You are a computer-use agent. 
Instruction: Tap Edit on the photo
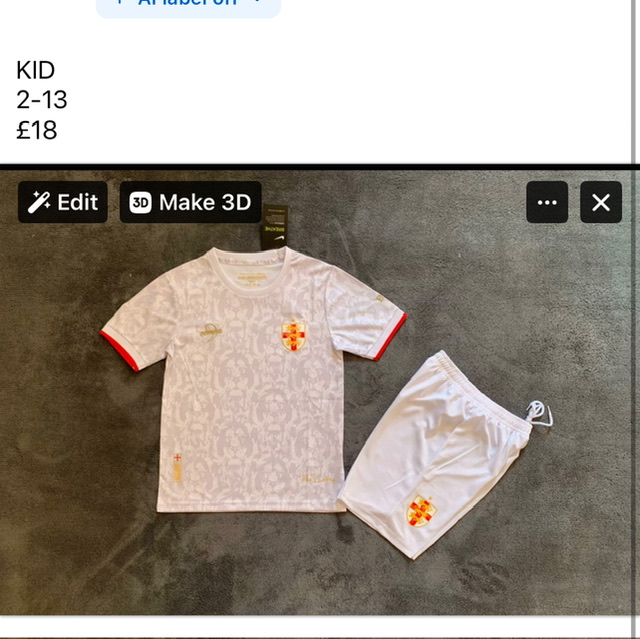(x=63, y=203)
